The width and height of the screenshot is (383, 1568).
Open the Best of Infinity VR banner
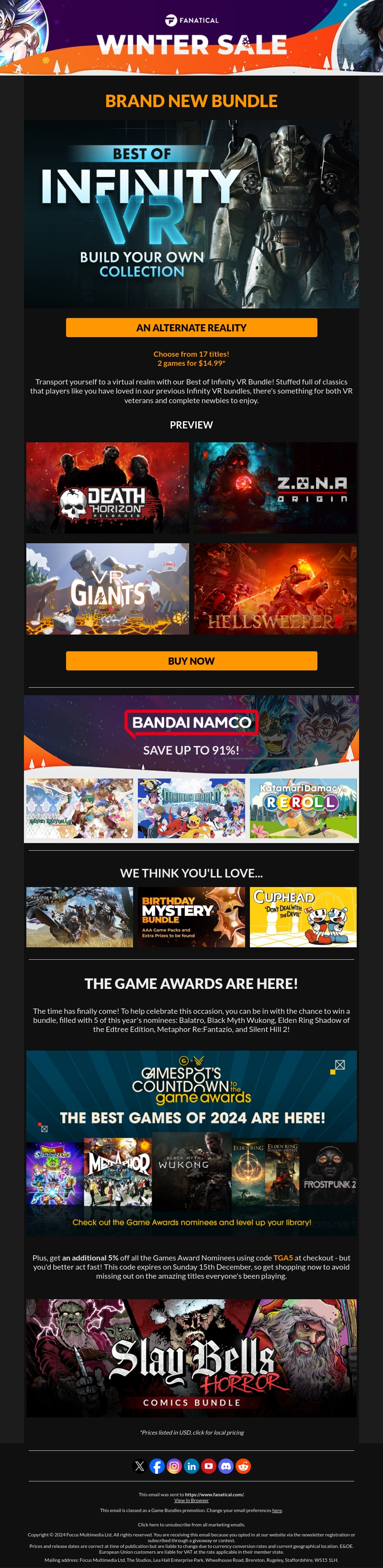coord(191,213)
